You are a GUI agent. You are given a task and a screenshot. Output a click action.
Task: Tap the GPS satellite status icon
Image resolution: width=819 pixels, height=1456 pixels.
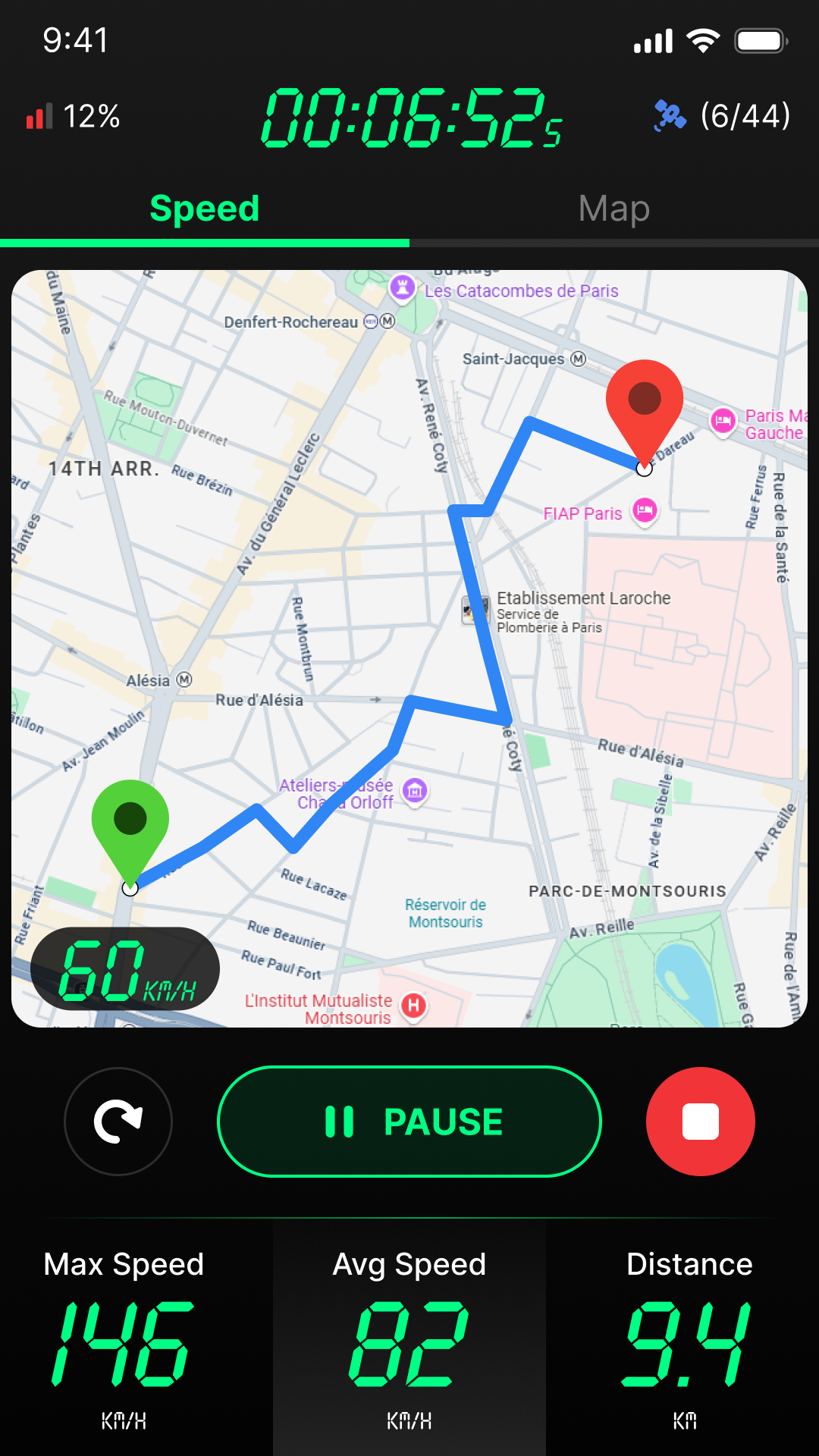670,115
